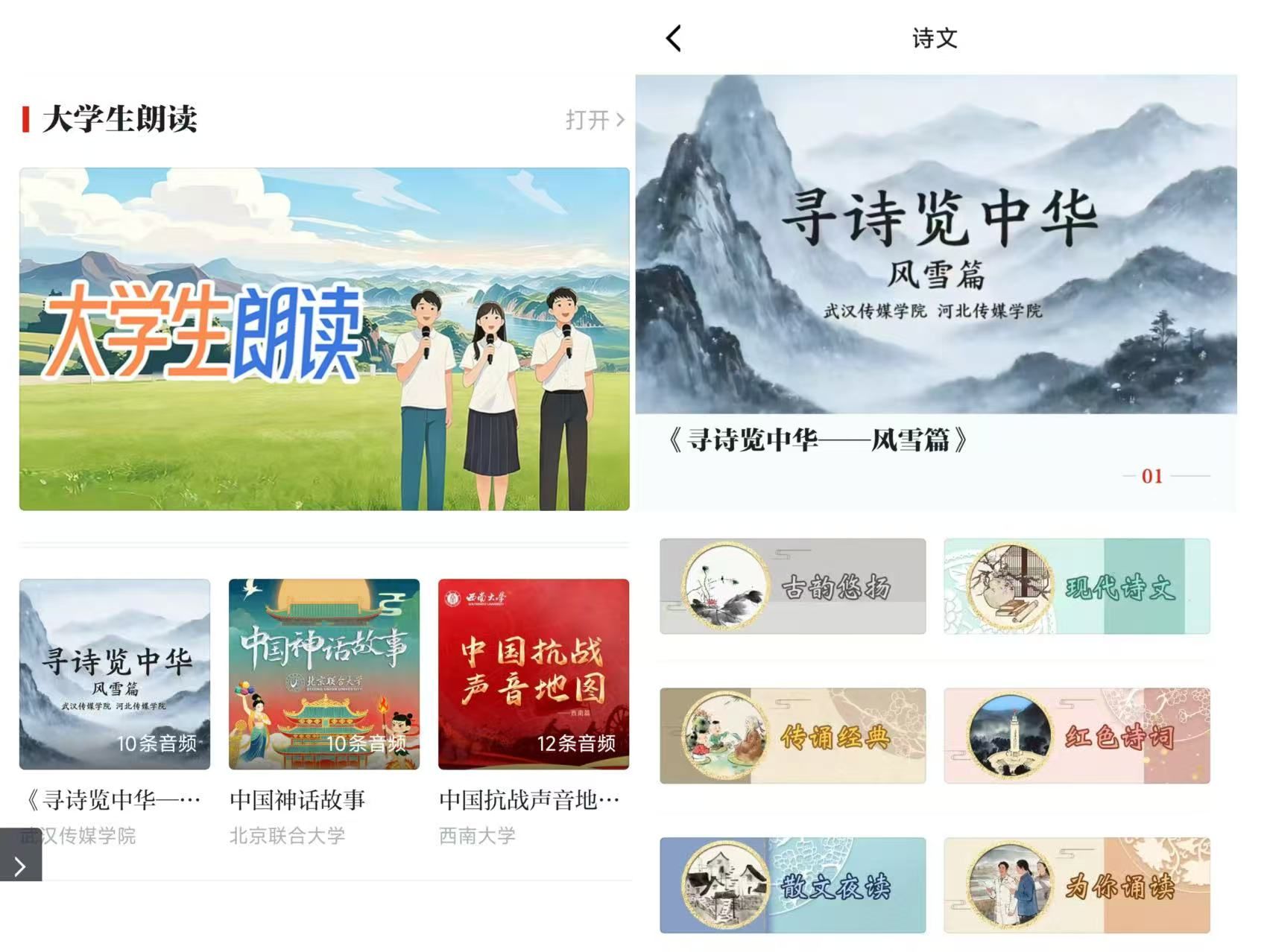Open the 寻诗览中华 album from 武汉传媒学院
Screen dimensions: 1270x952
click(115, 674)
